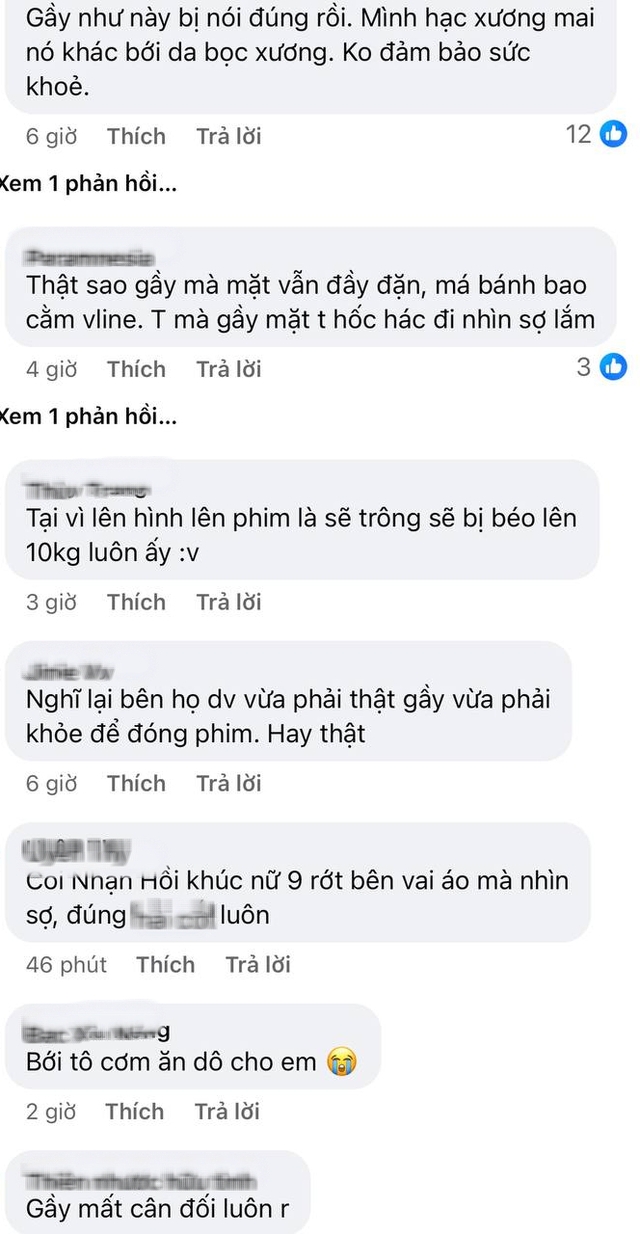The width and height of the screenshot is (640, 1234).
Task: Reply to the comment about 'hạc xương mai'
Action: pyautogui.click(x=228, y=136)
